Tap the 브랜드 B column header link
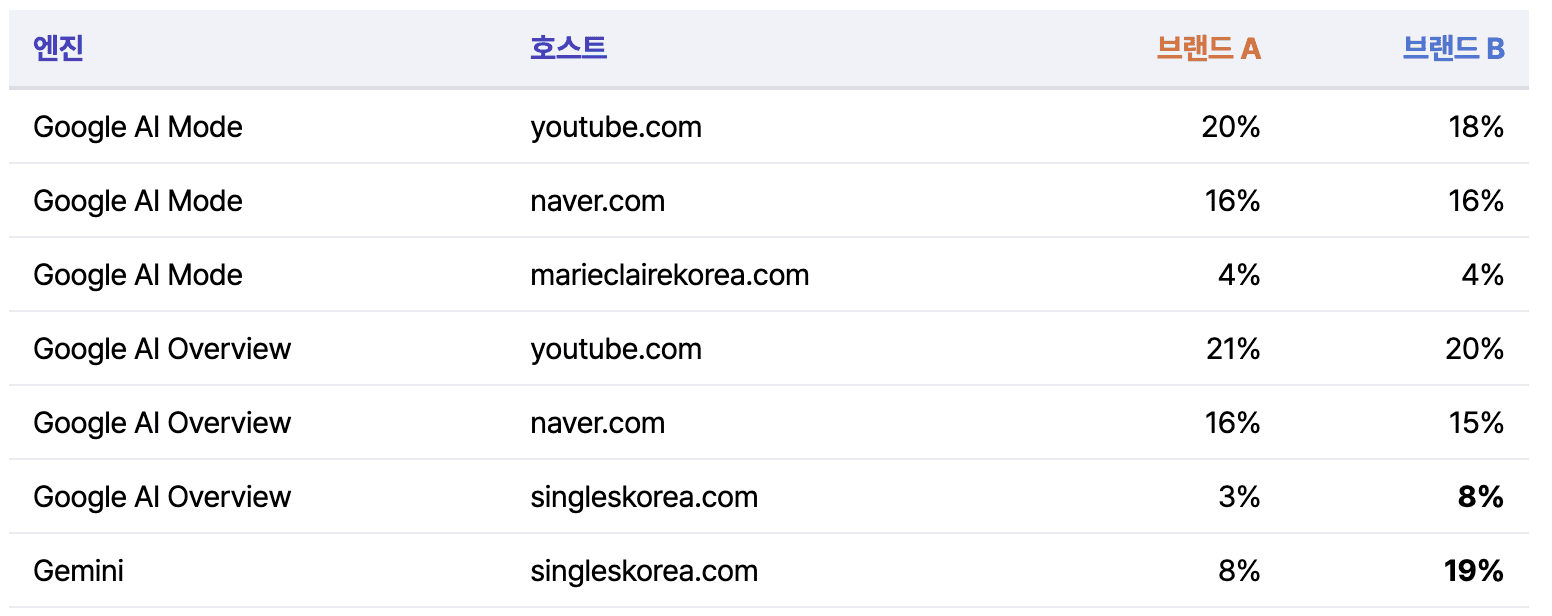 1453,48
